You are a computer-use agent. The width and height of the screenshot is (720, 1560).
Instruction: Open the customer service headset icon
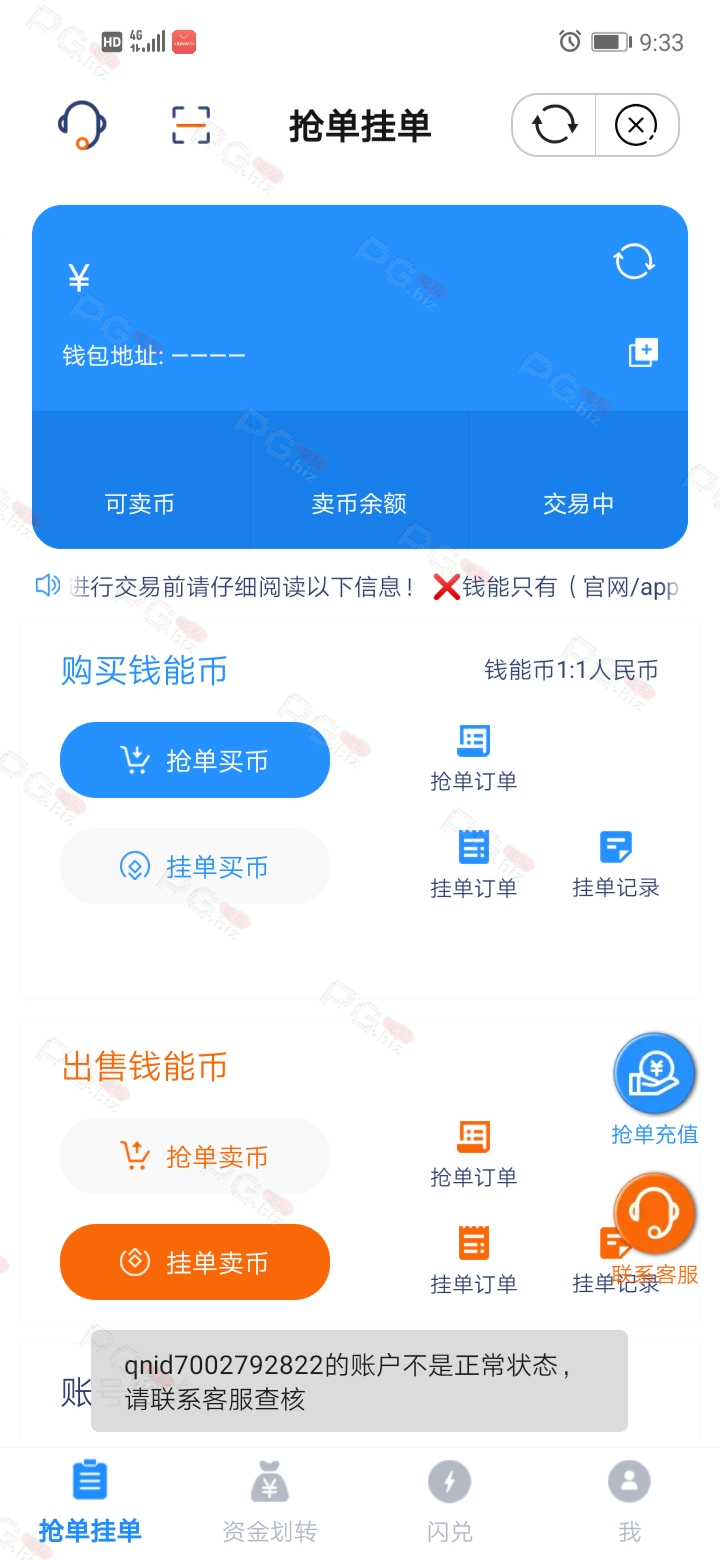point(82,126)
